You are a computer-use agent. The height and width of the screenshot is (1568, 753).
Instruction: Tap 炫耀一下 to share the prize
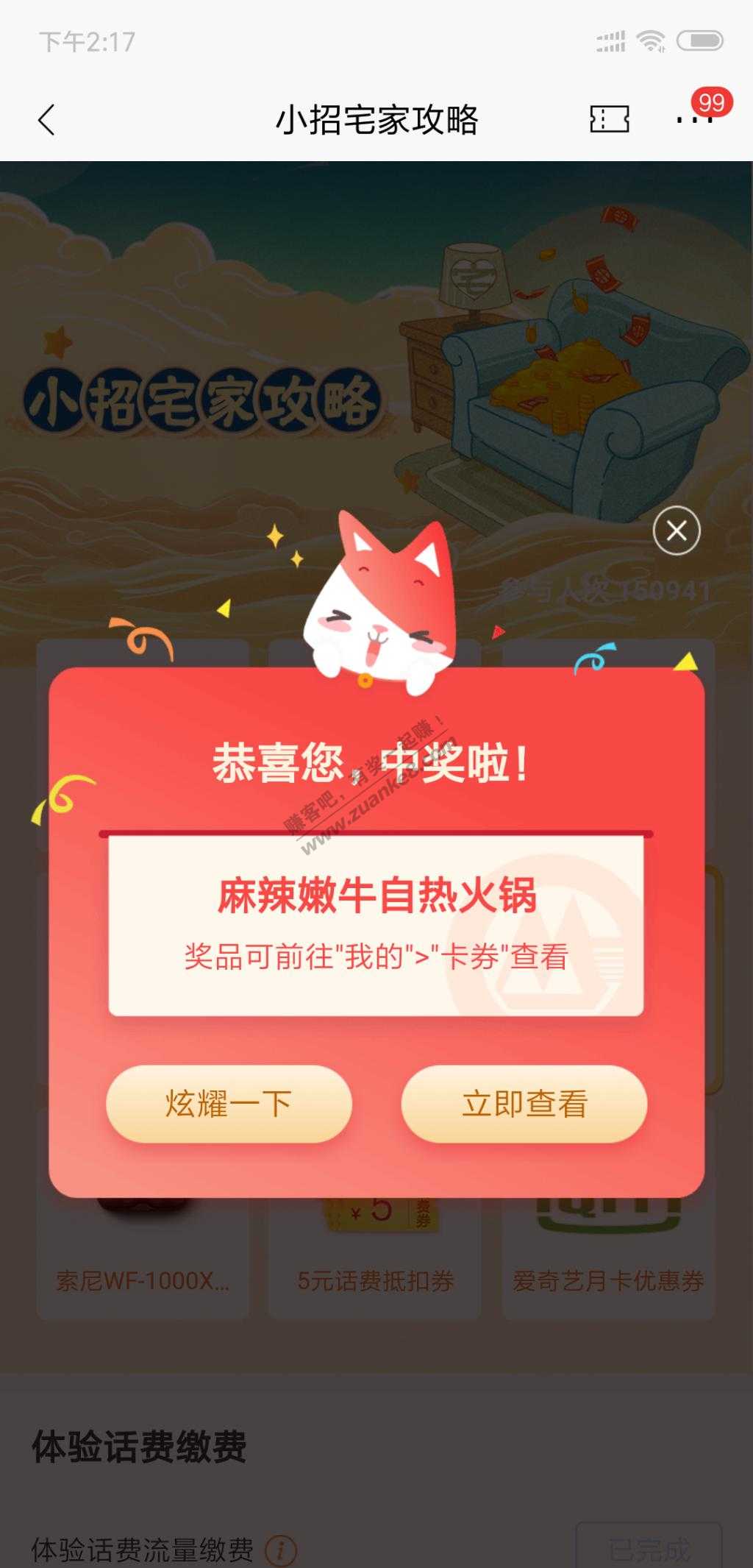click(229, 1103)
